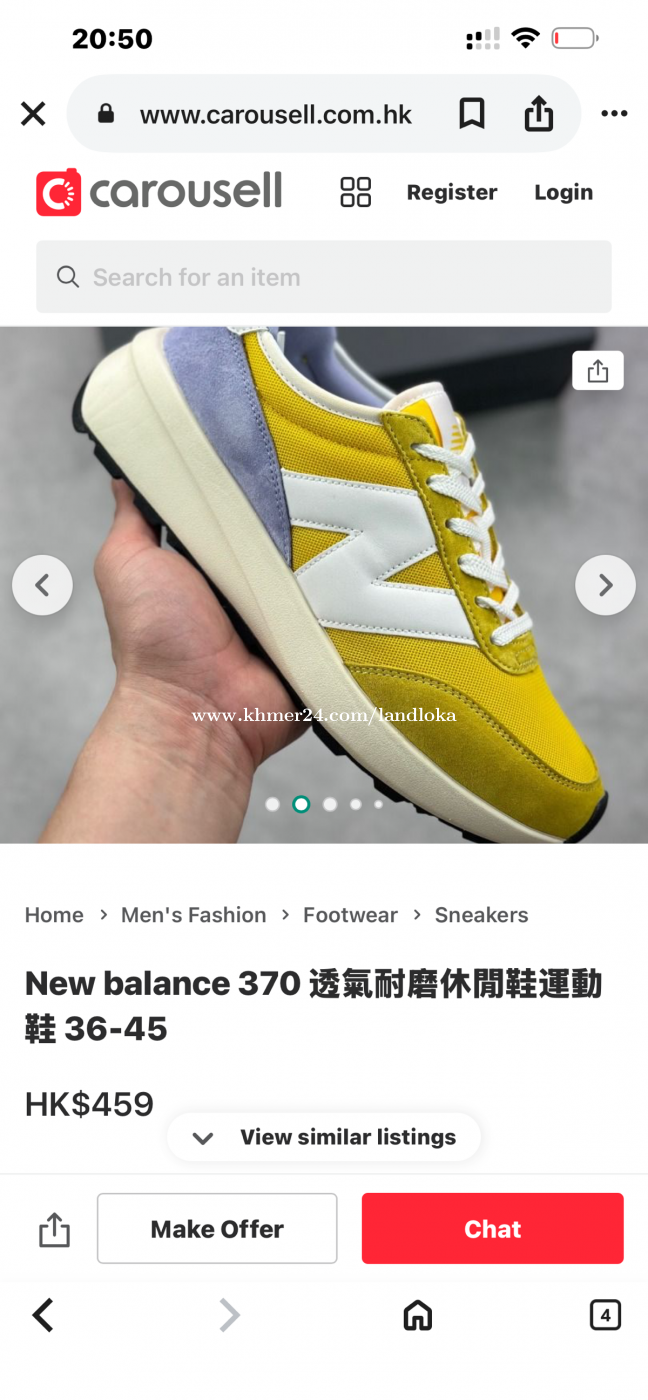The width and height of the screenshot is (648, 1400).
Task: Close the browser tab with the X
Action: click(x=33, y=114)
